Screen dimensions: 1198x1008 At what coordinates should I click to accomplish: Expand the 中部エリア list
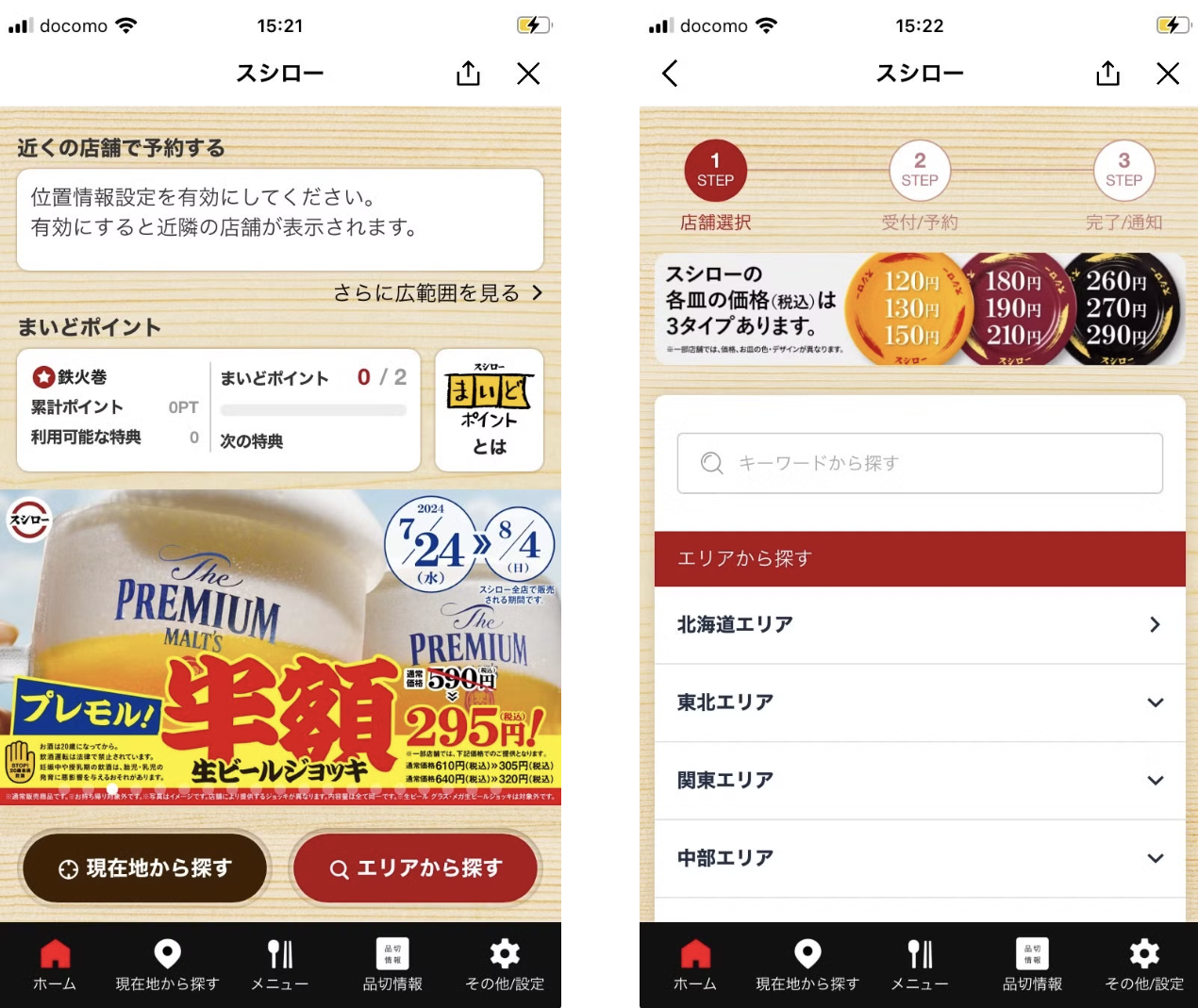pos(920,858)
